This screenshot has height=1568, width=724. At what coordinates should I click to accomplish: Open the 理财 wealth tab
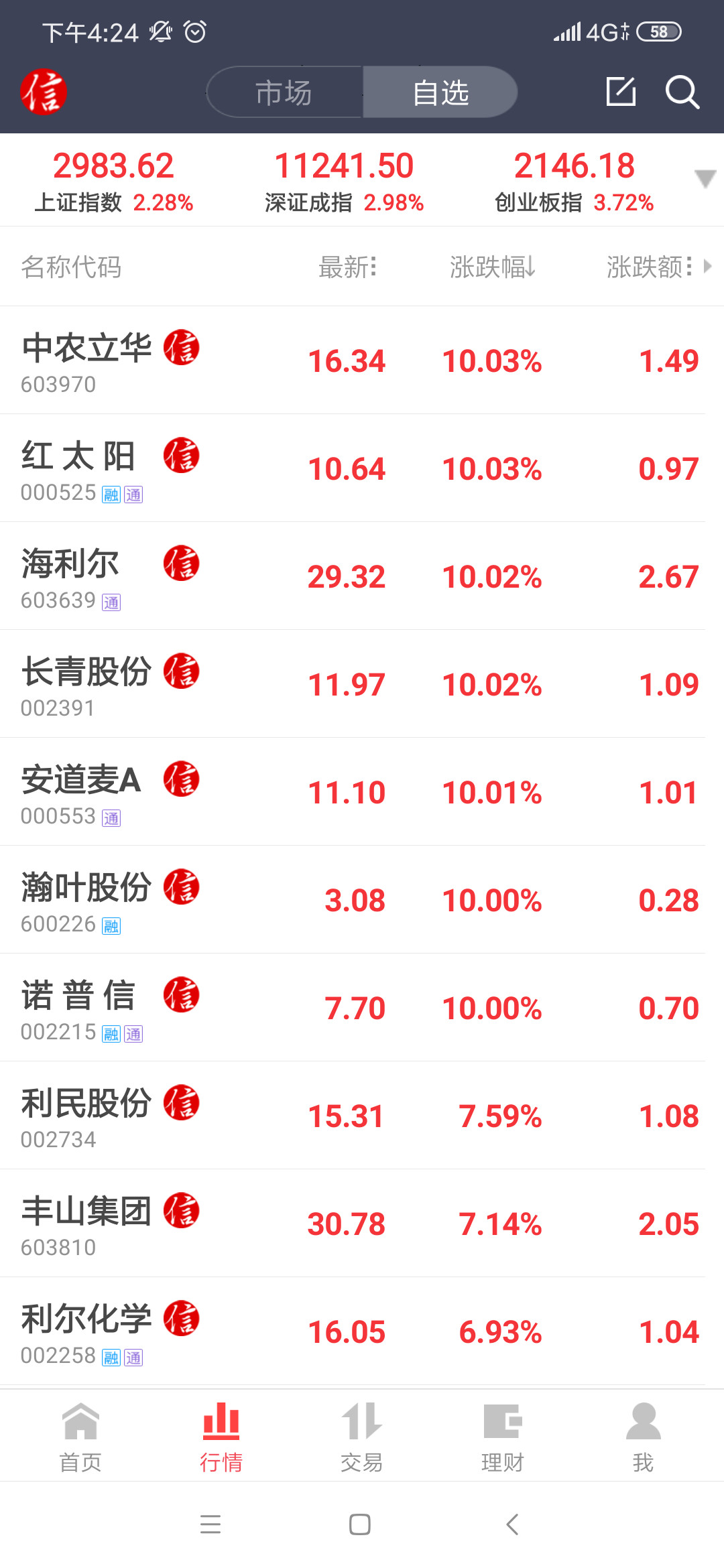point(503,1437)
